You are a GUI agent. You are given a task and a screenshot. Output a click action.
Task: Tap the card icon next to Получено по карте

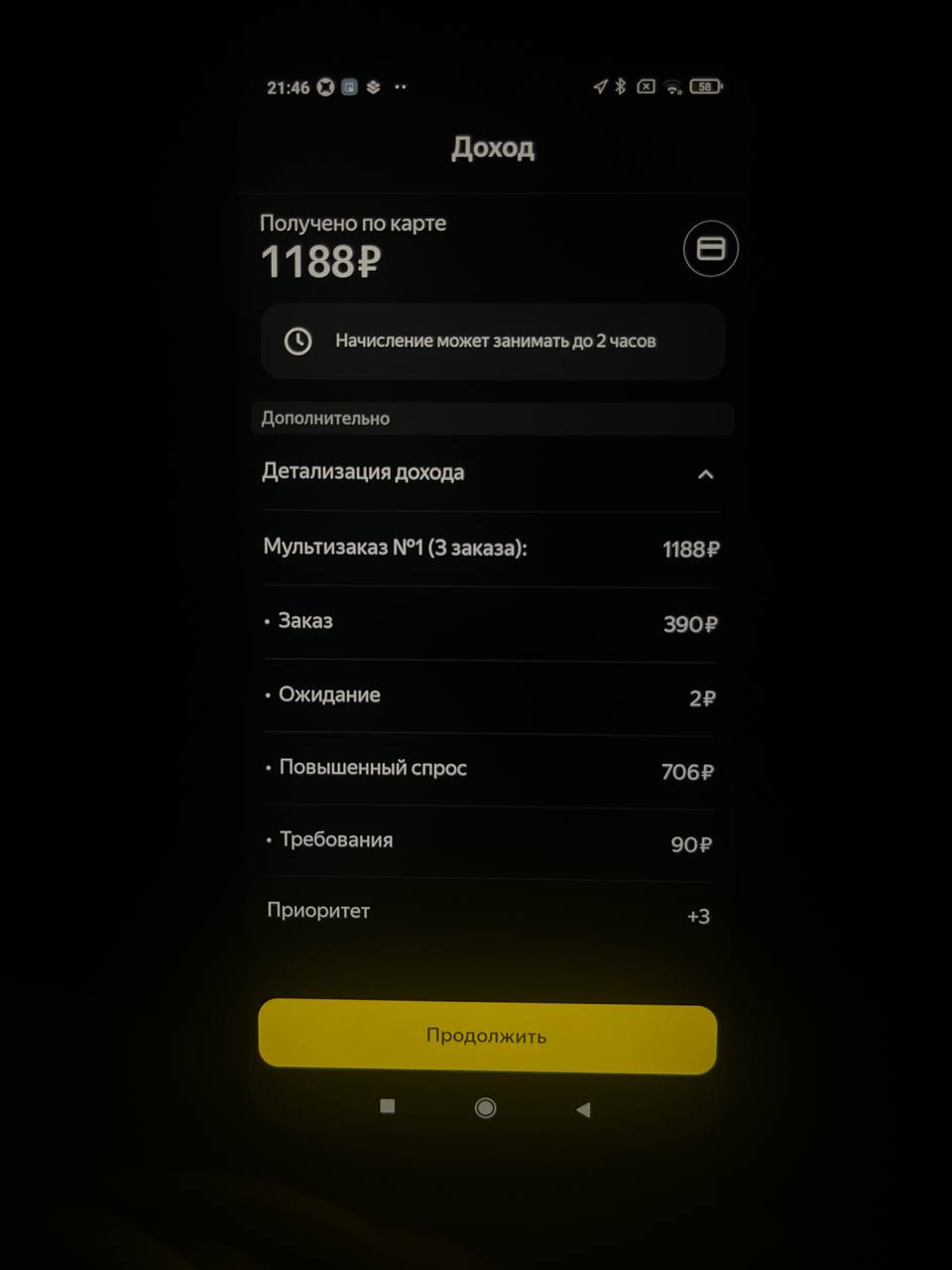[x=710, y=248]
